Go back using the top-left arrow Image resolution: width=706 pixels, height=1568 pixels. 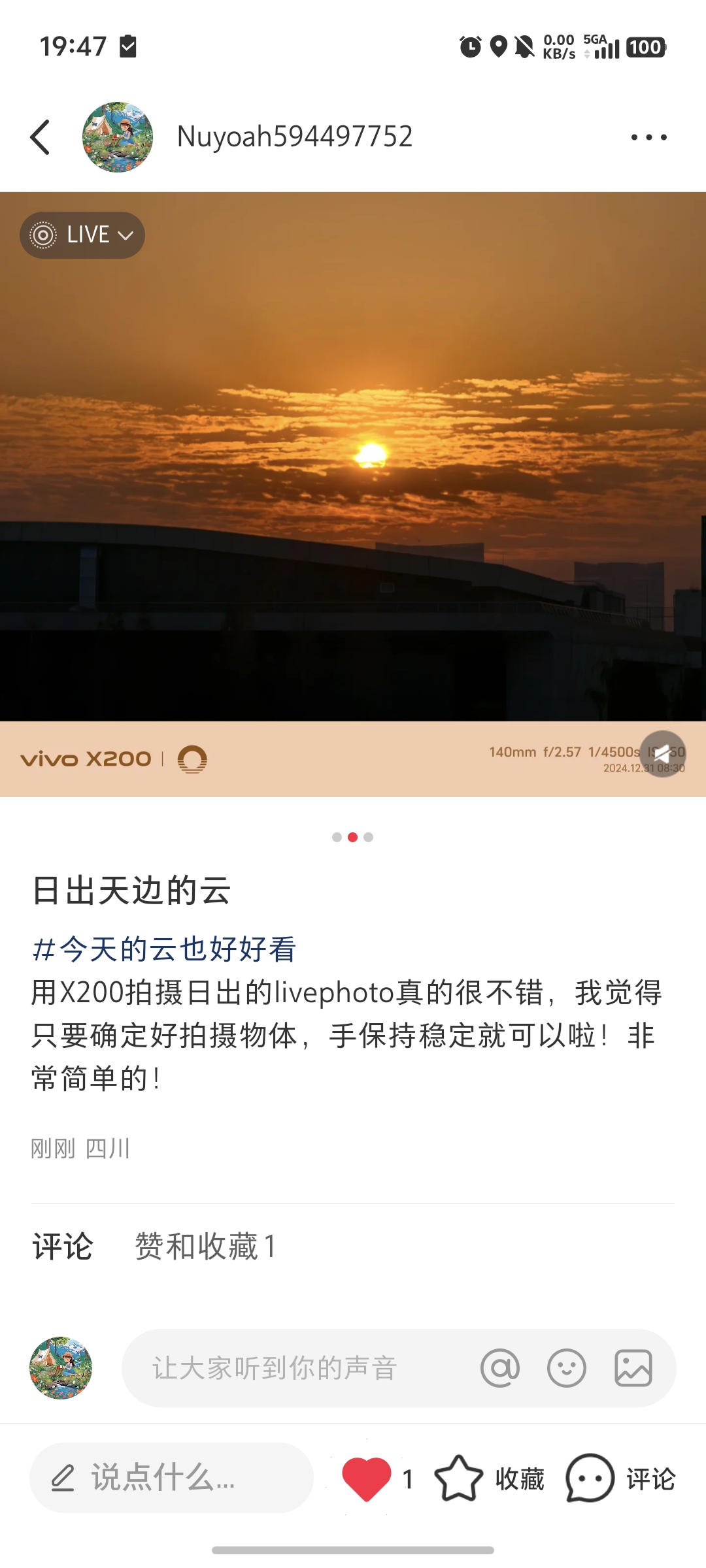[x=41, y=137]
